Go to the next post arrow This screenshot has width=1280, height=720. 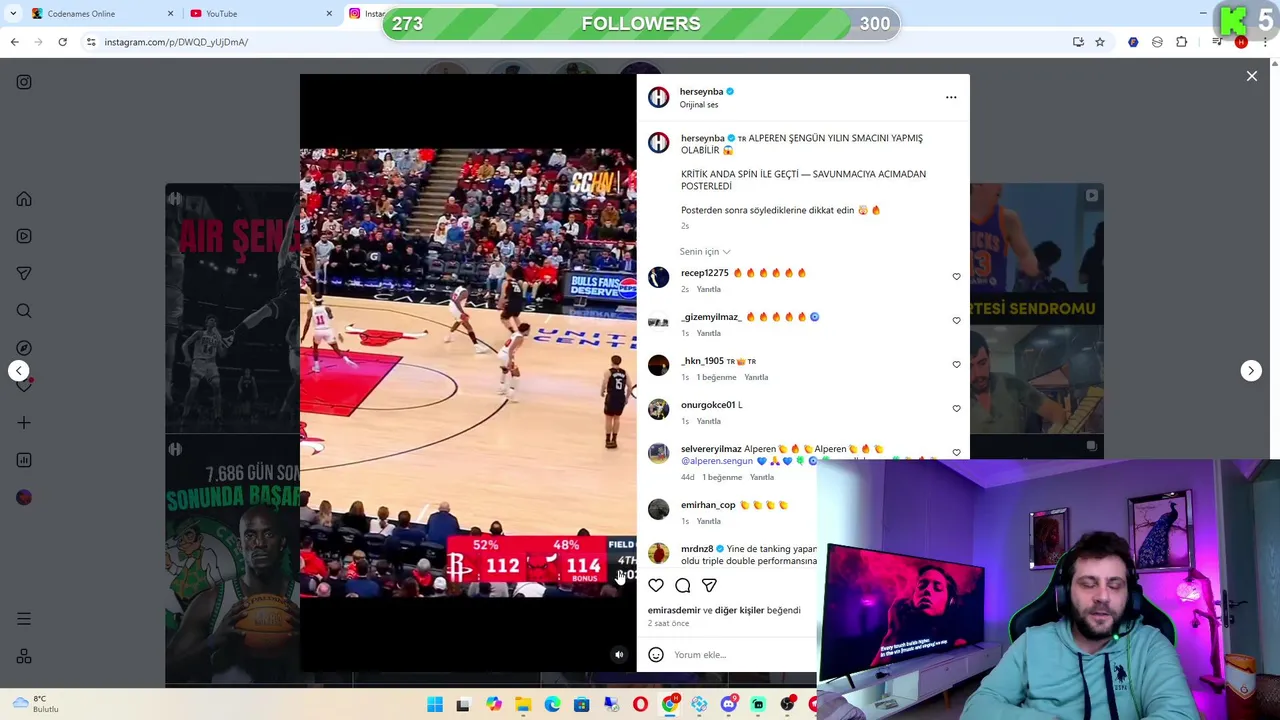[x=1250, y=371]
